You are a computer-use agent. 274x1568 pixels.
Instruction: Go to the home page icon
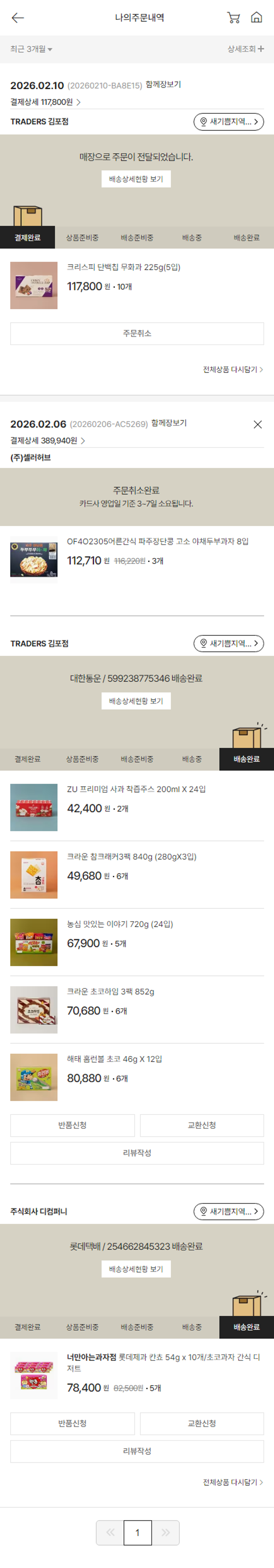[256, 18]
